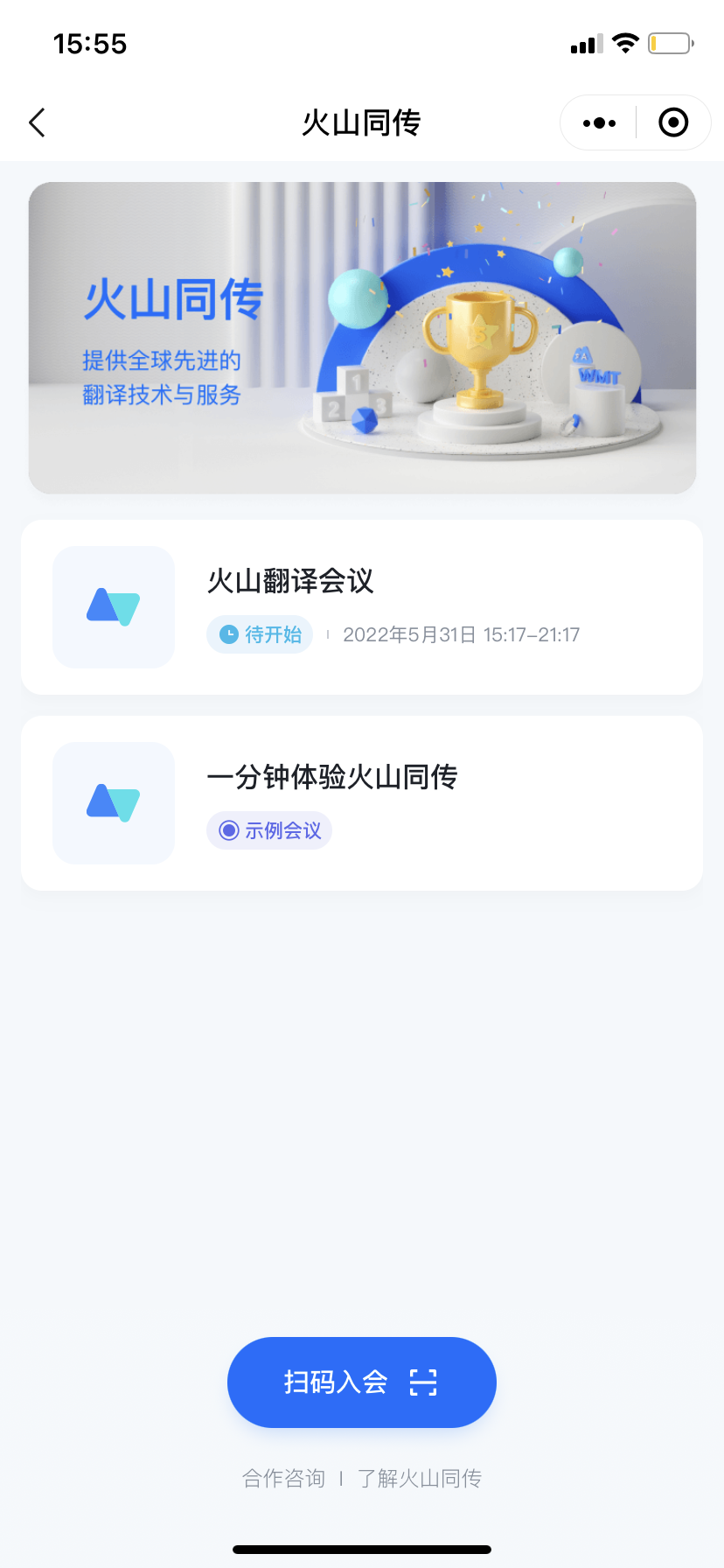The width and height of the screenshot is (724, 1568).
Task: Tap the Wi-Fi indicator in the status bar
Action: [625, 42]
